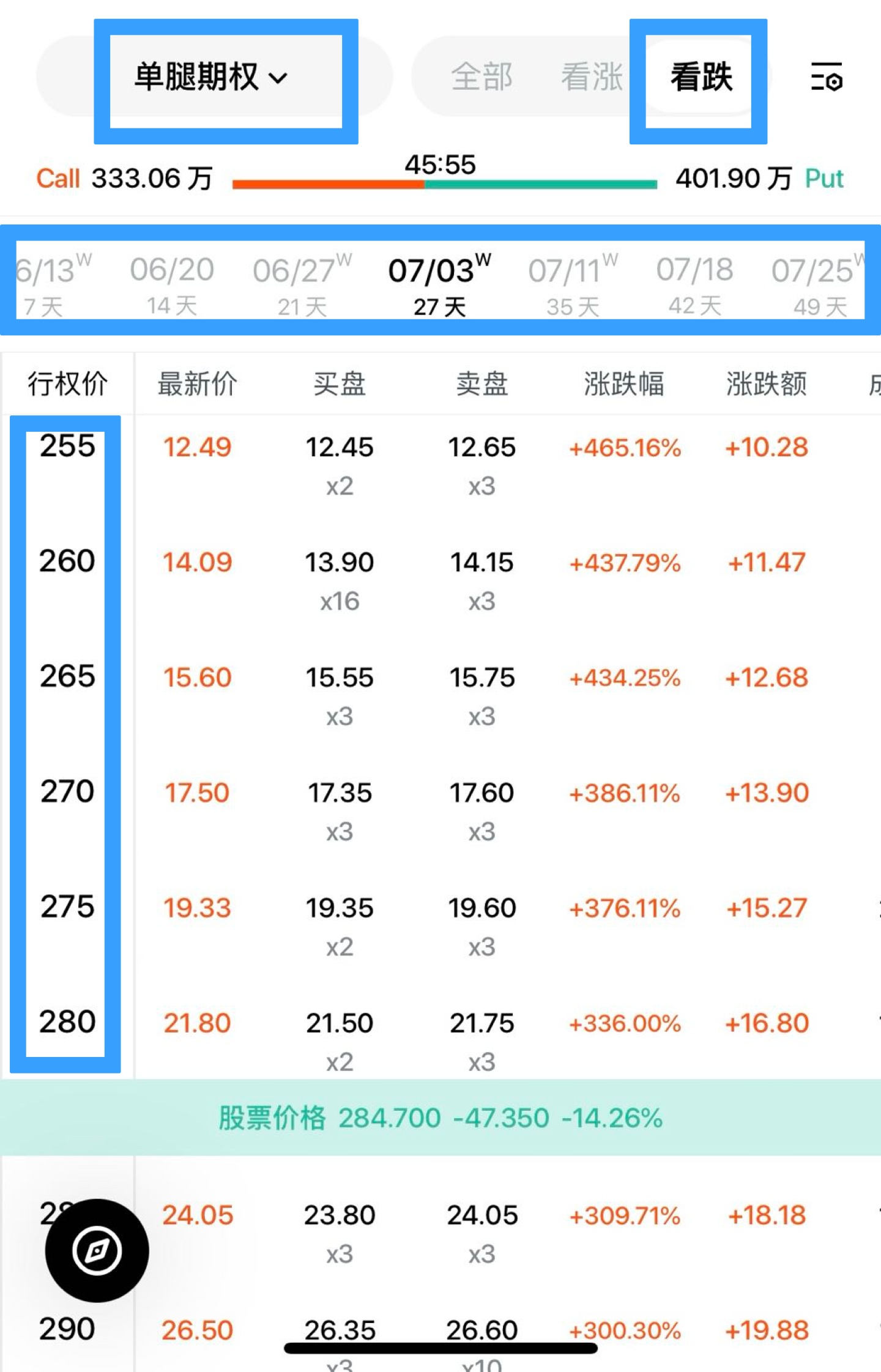Switch to the 全部 tab
This screenshot has height=1372, width=881.
(481, 77)
